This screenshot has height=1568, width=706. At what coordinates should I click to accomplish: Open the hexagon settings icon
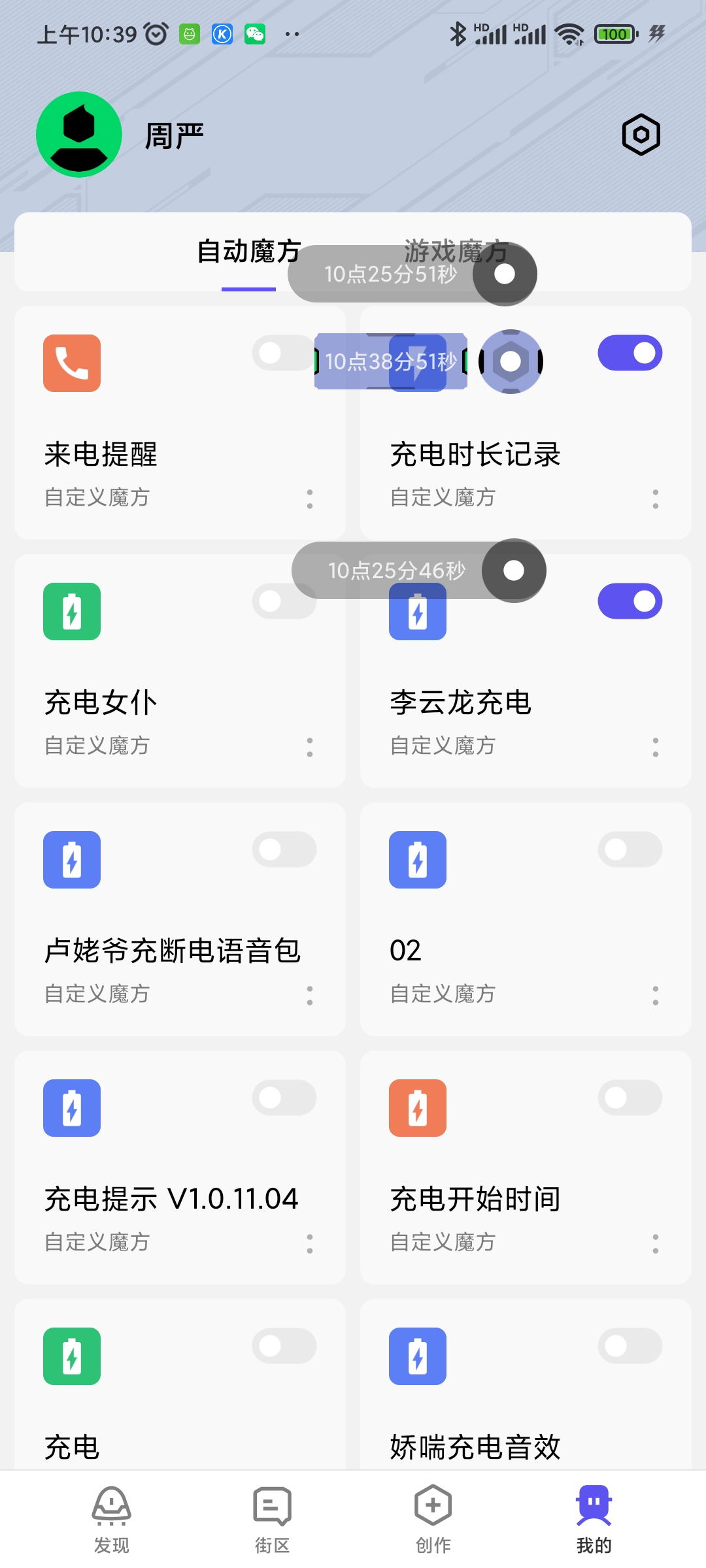(641, 135)
